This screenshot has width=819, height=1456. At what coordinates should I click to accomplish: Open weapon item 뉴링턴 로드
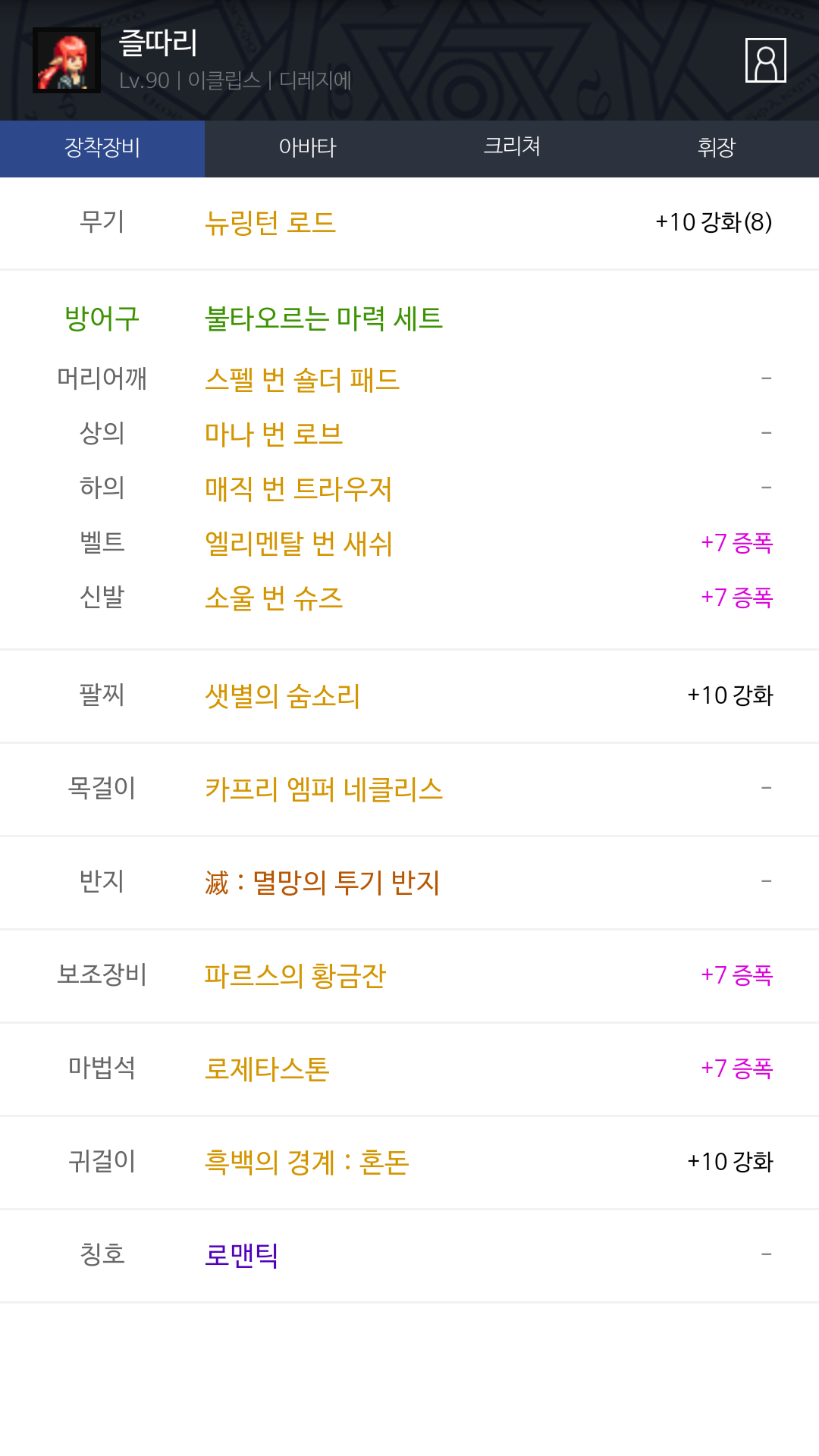pyautogui.click(x=270, y=223)
